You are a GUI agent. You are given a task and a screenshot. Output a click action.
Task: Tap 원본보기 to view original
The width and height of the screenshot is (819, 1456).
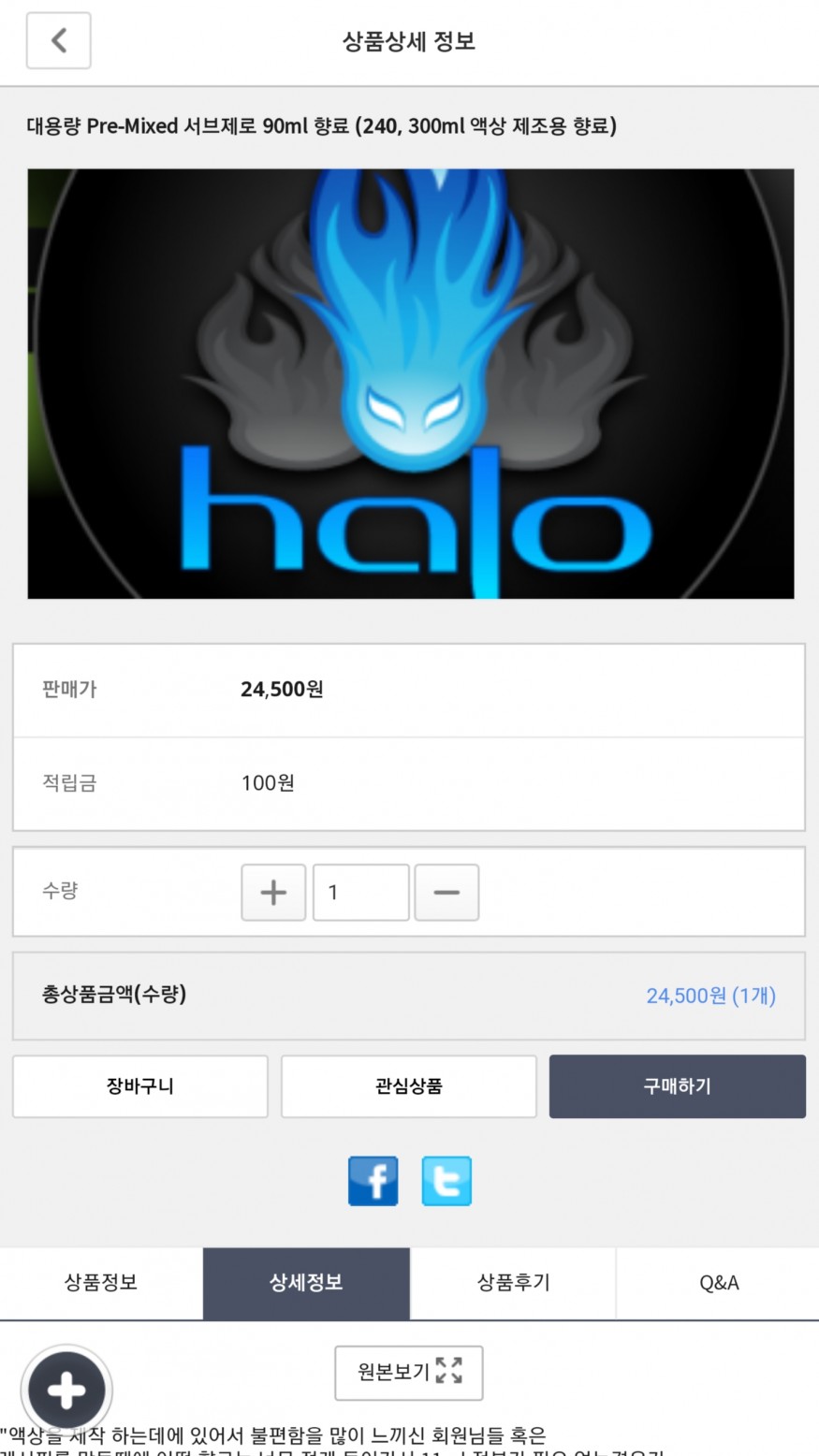point(409,1372)
